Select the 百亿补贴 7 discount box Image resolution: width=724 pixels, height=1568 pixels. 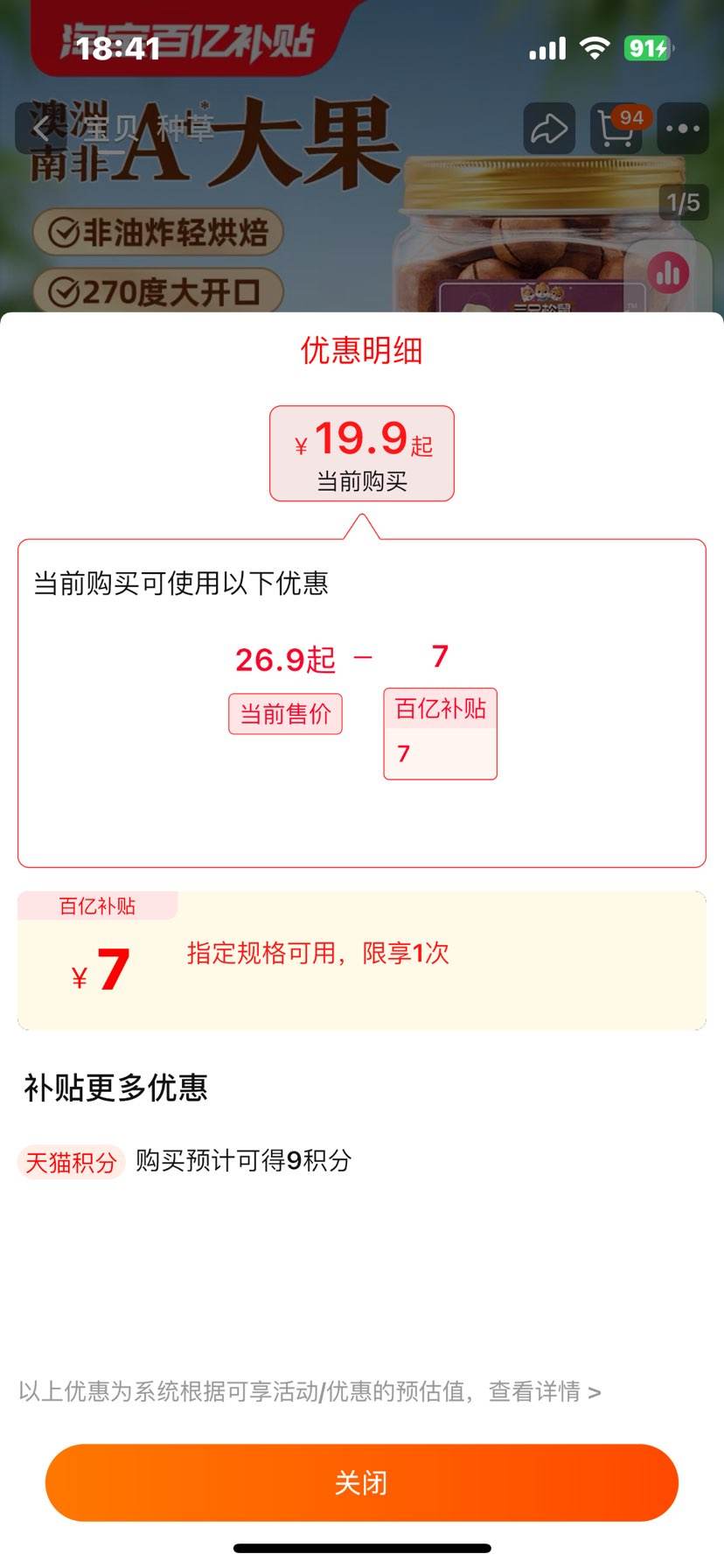click(x=440, y=733)
